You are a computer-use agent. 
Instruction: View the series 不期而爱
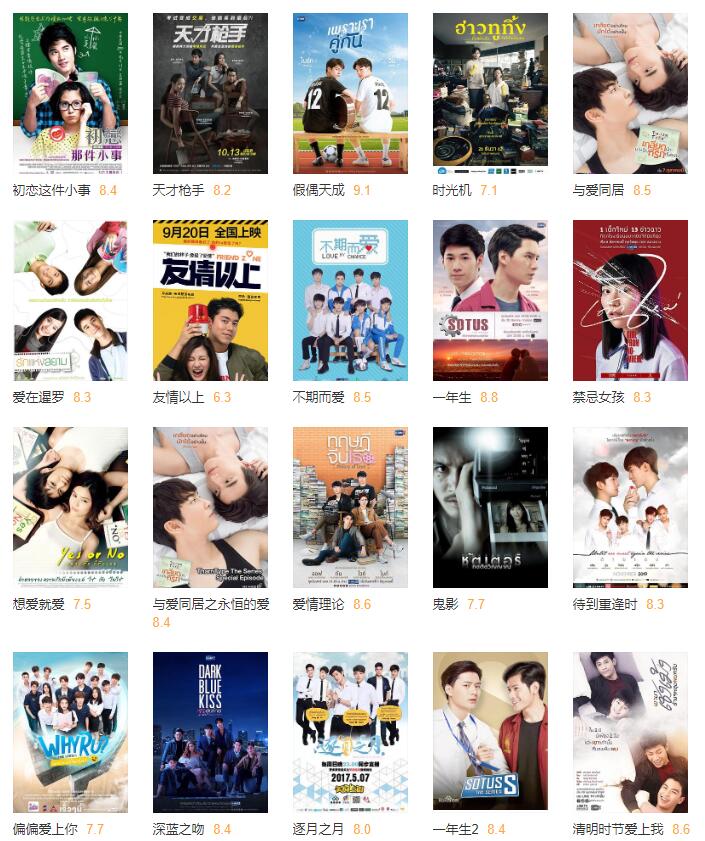(x=350, y=300)
